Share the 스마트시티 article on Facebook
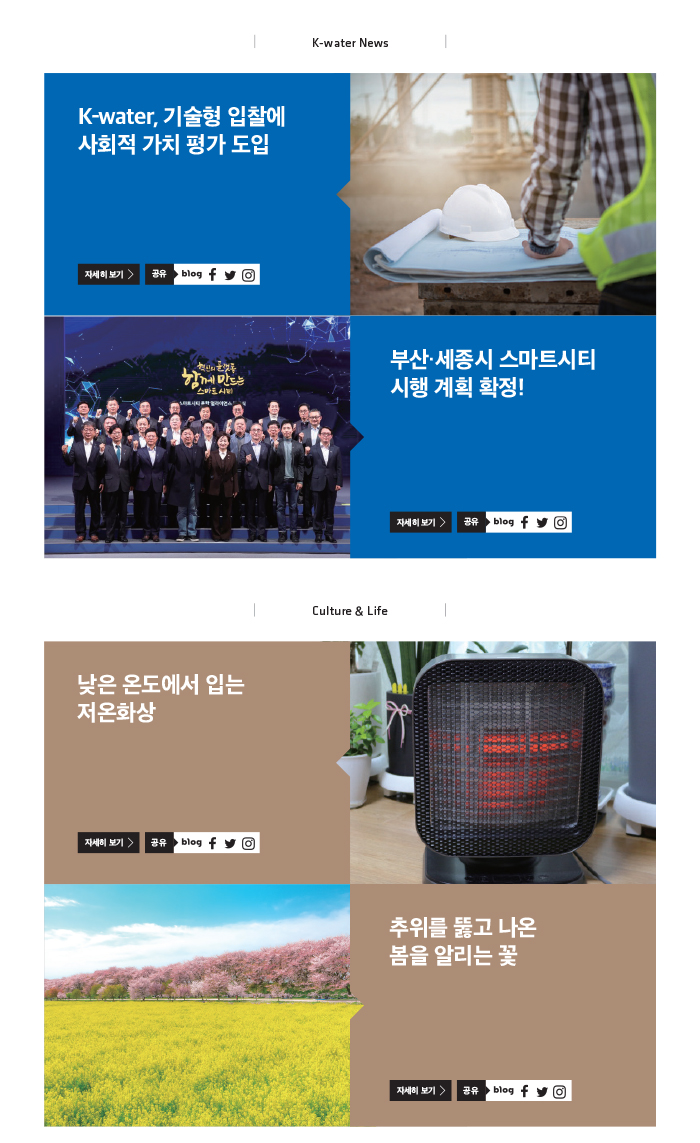Viewport: 700px width, 1143px height. [x=525, y=522]
